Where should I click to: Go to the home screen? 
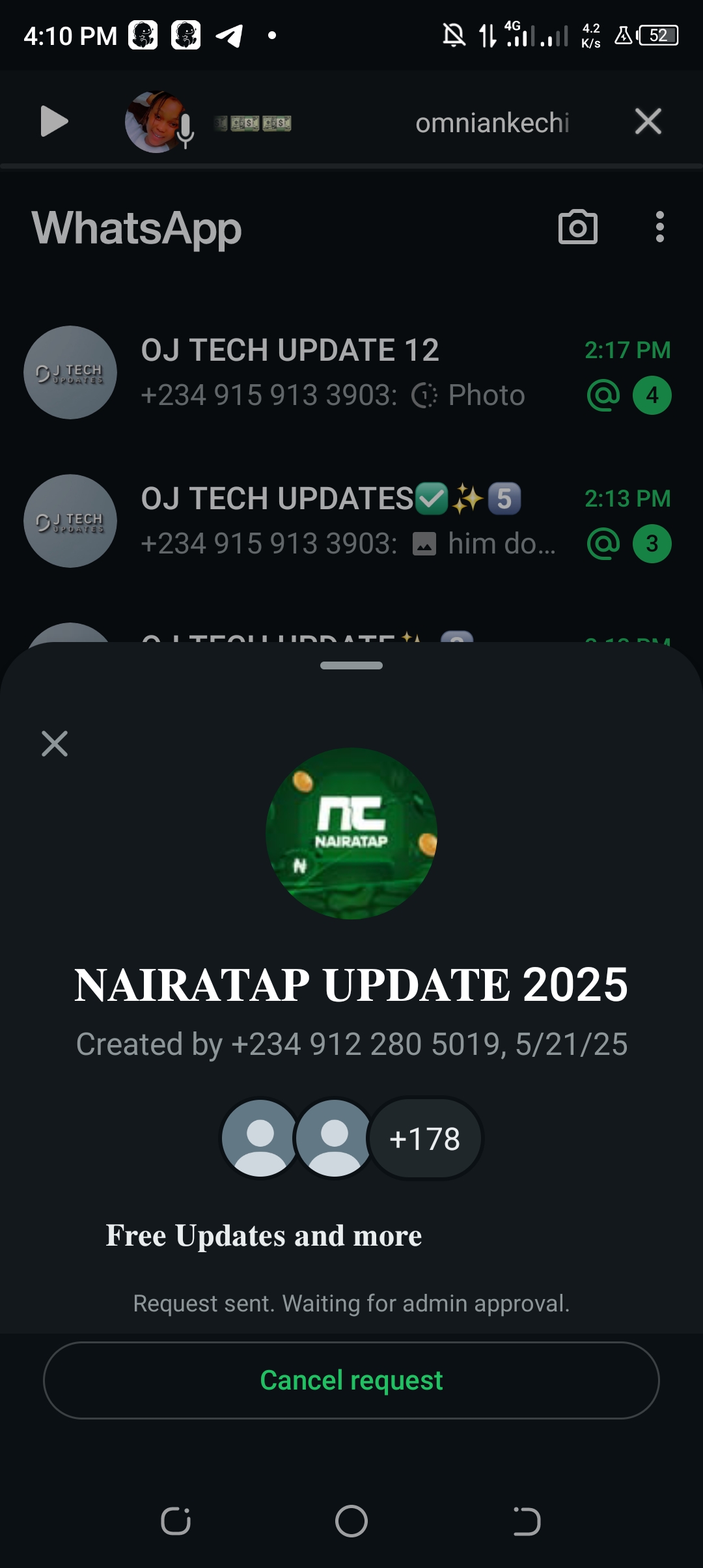pyautogui.click(x=351, y=1521)
